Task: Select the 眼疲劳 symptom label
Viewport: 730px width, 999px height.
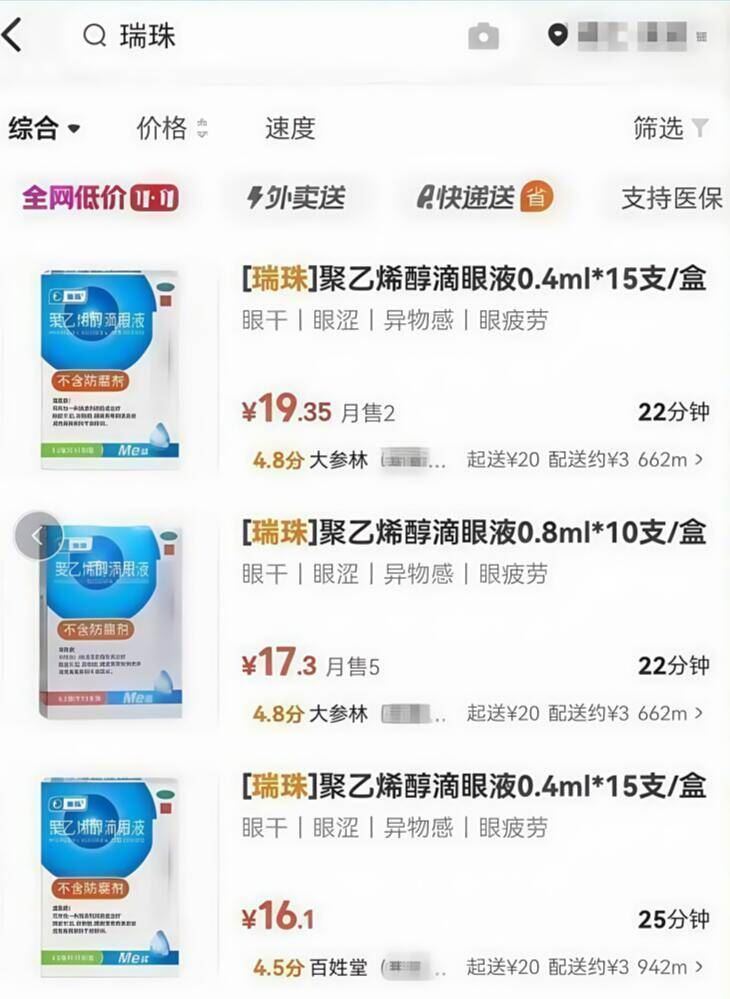Action: (512, 322)
